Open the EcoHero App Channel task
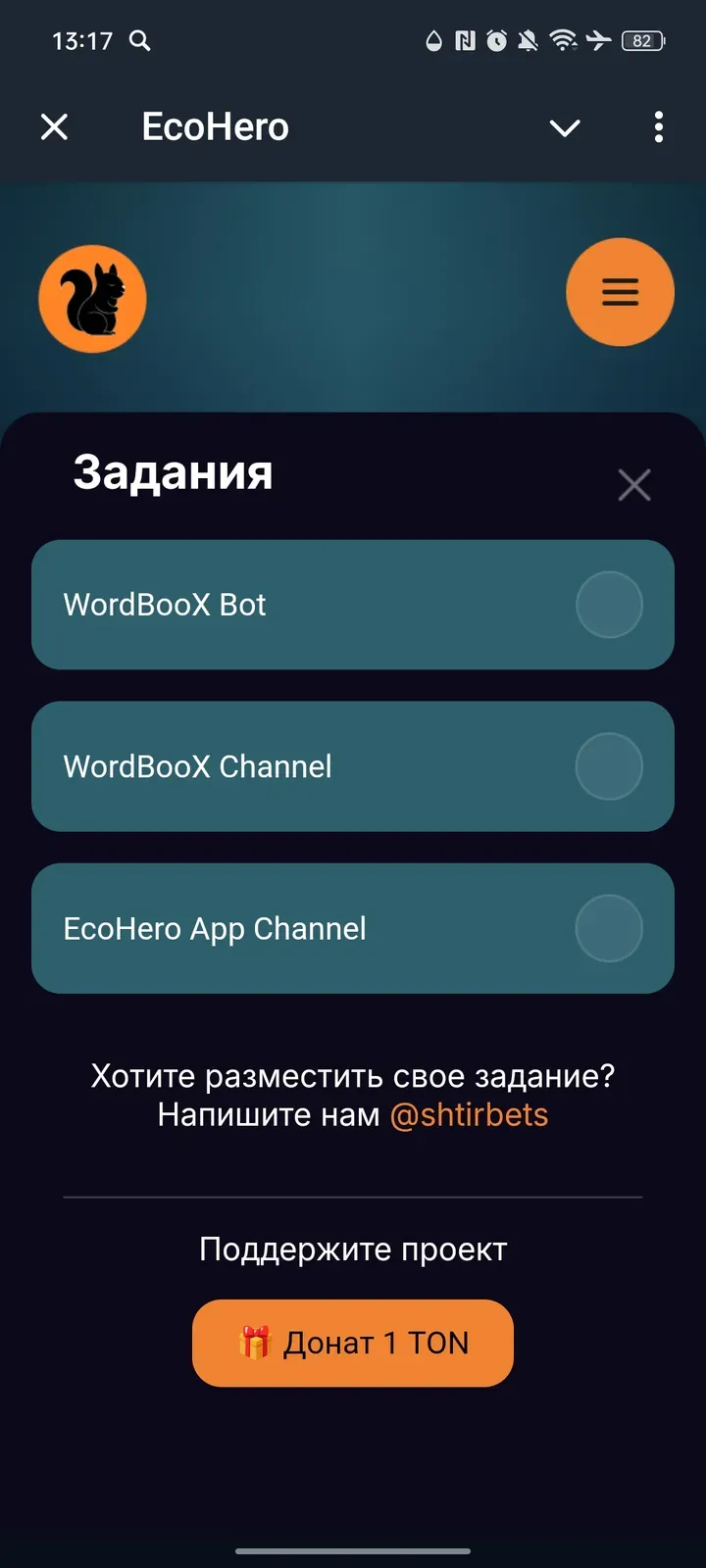This screenshot has height=1568, width=706. 353,928
